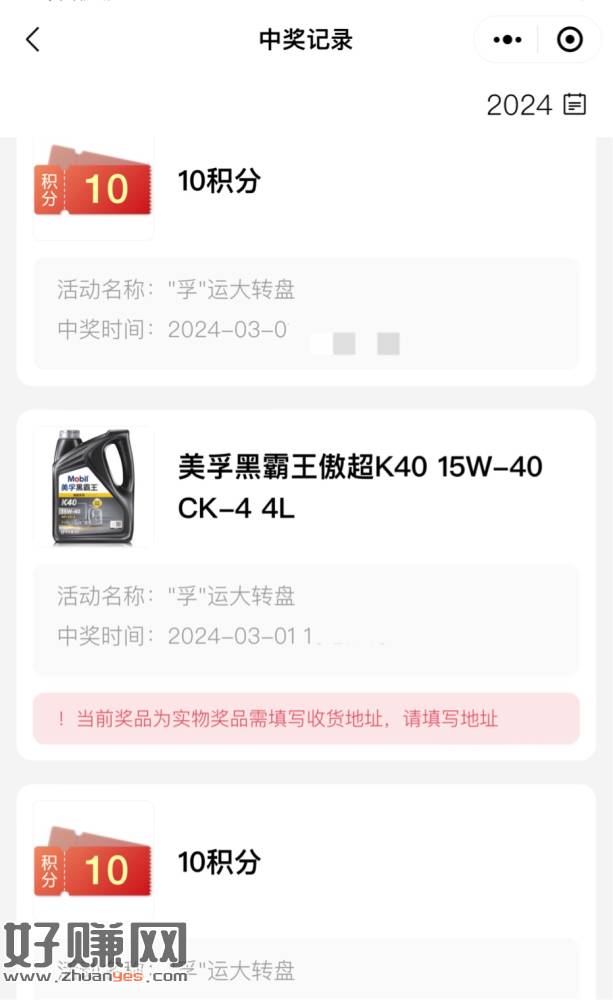Image resolution: width=613 pixels, height=1000 pixels.
Task: Open the 美孚黑霸王傲超K40 prize record
Action: click(360, 487)
